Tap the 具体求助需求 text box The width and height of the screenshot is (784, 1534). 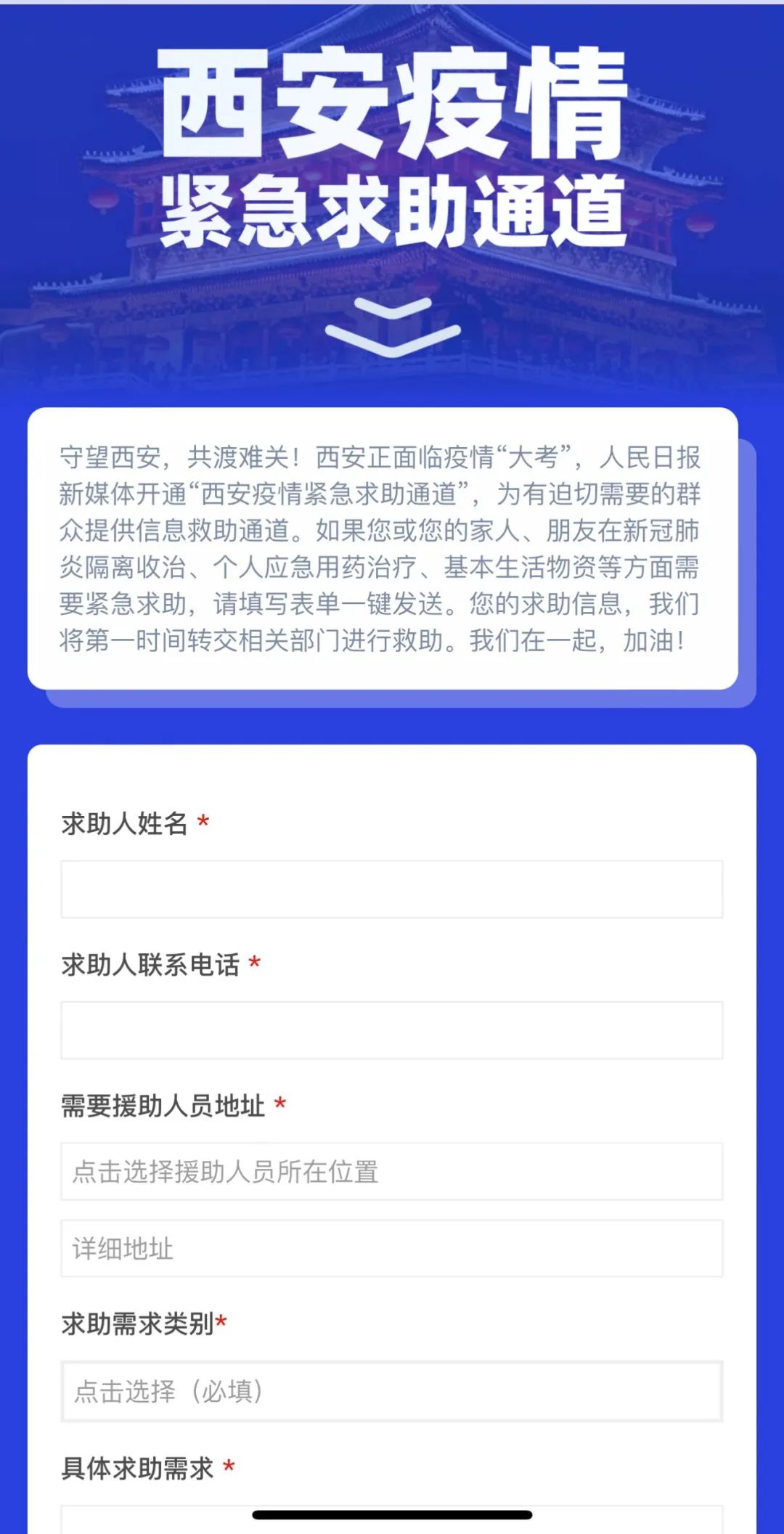click(392, 1520)
